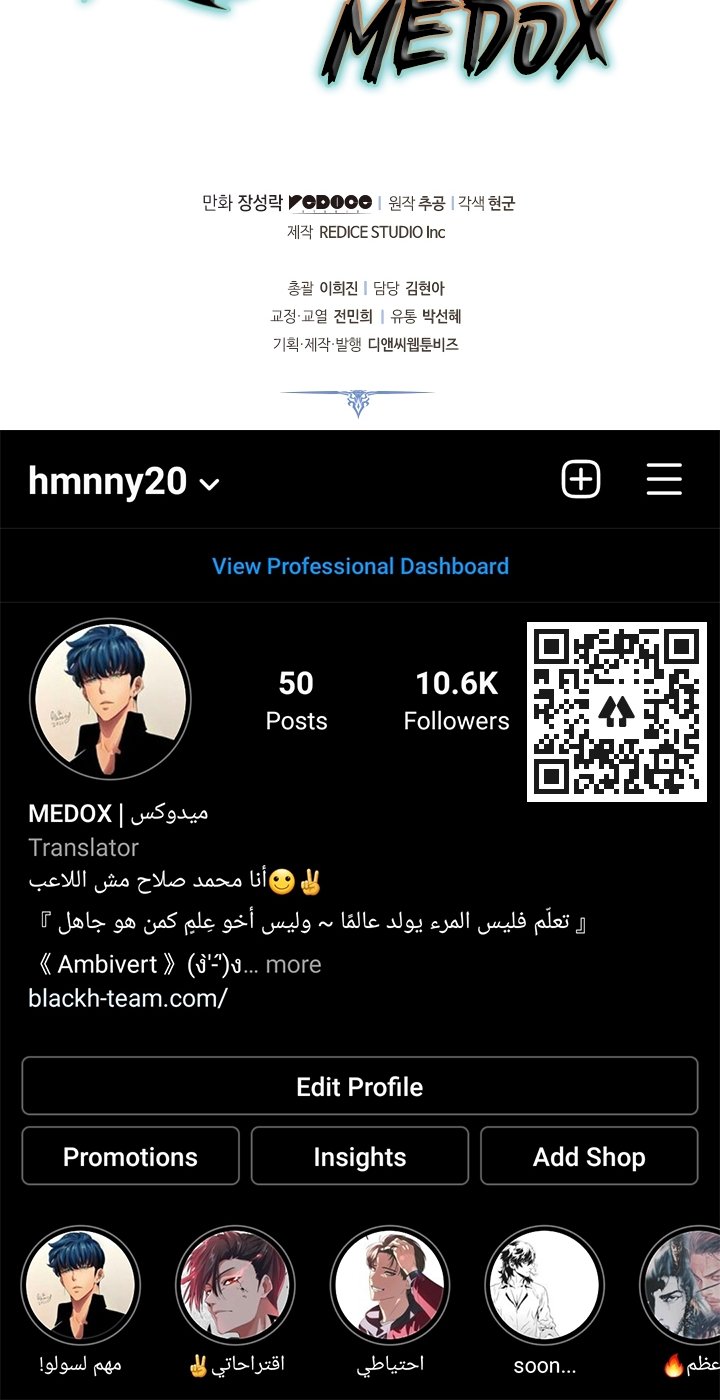720x1400 pixels.
Task: View the 10.6K Followers list
Action: click(x=457, y=698)
